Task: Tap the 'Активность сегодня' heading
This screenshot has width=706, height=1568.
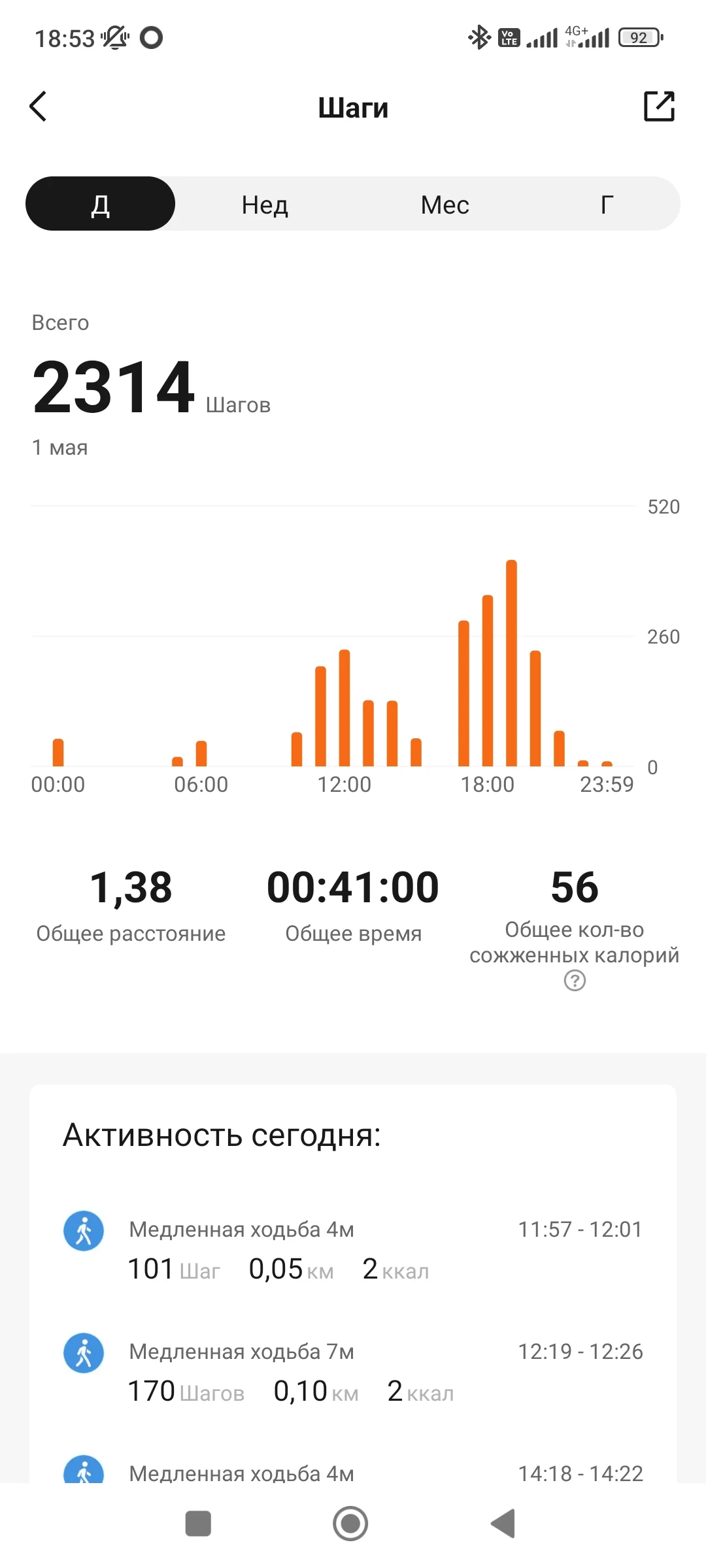Action: (222, 1135)
